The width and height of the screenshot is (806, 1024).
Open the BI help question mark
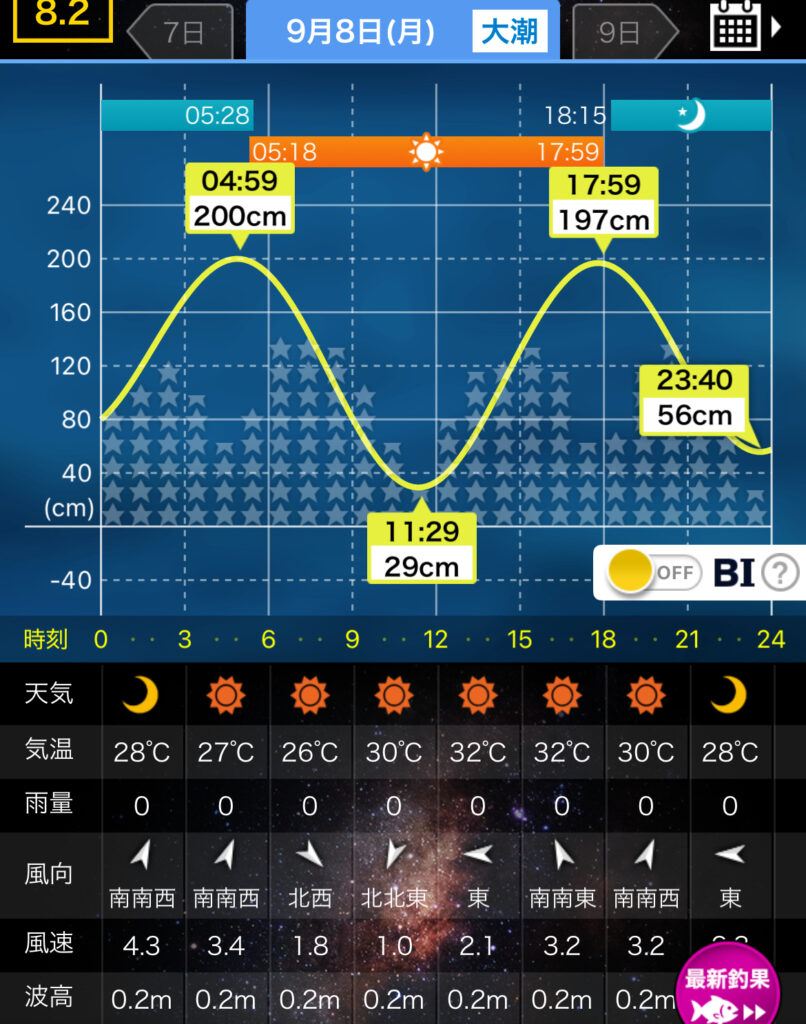click(780, 573)
